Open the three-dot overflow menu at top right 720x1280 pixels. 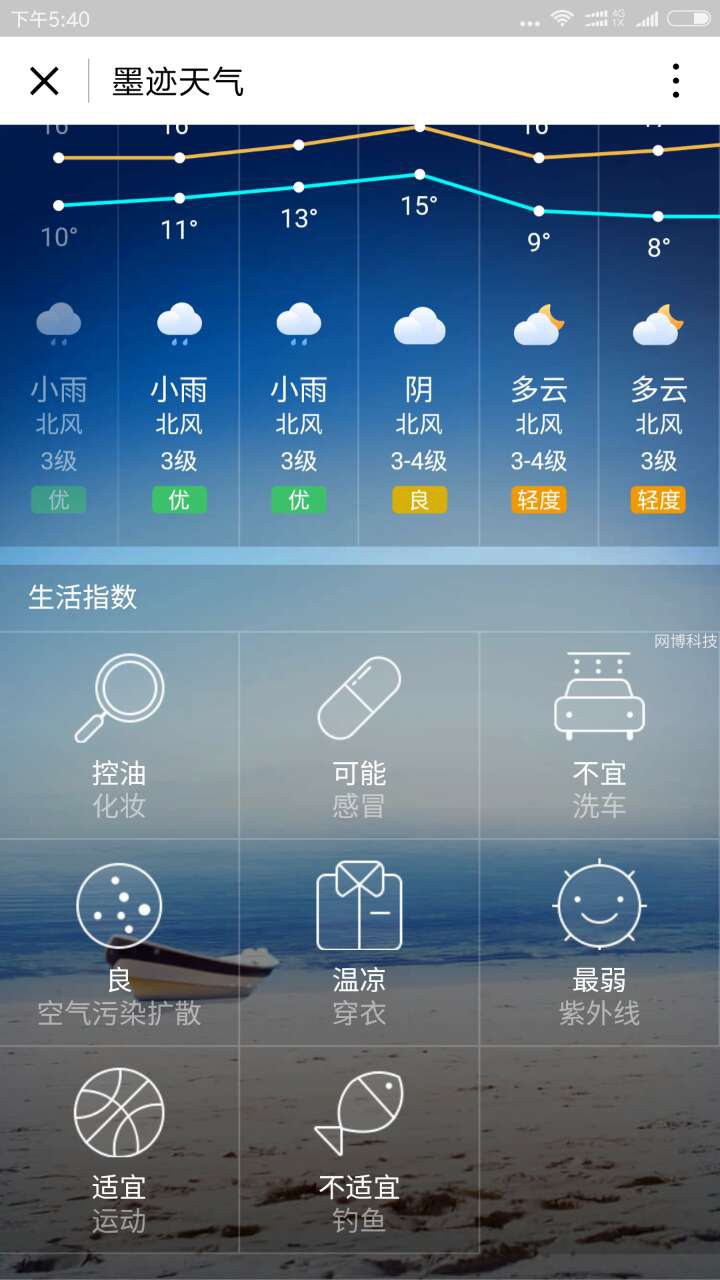674,81
